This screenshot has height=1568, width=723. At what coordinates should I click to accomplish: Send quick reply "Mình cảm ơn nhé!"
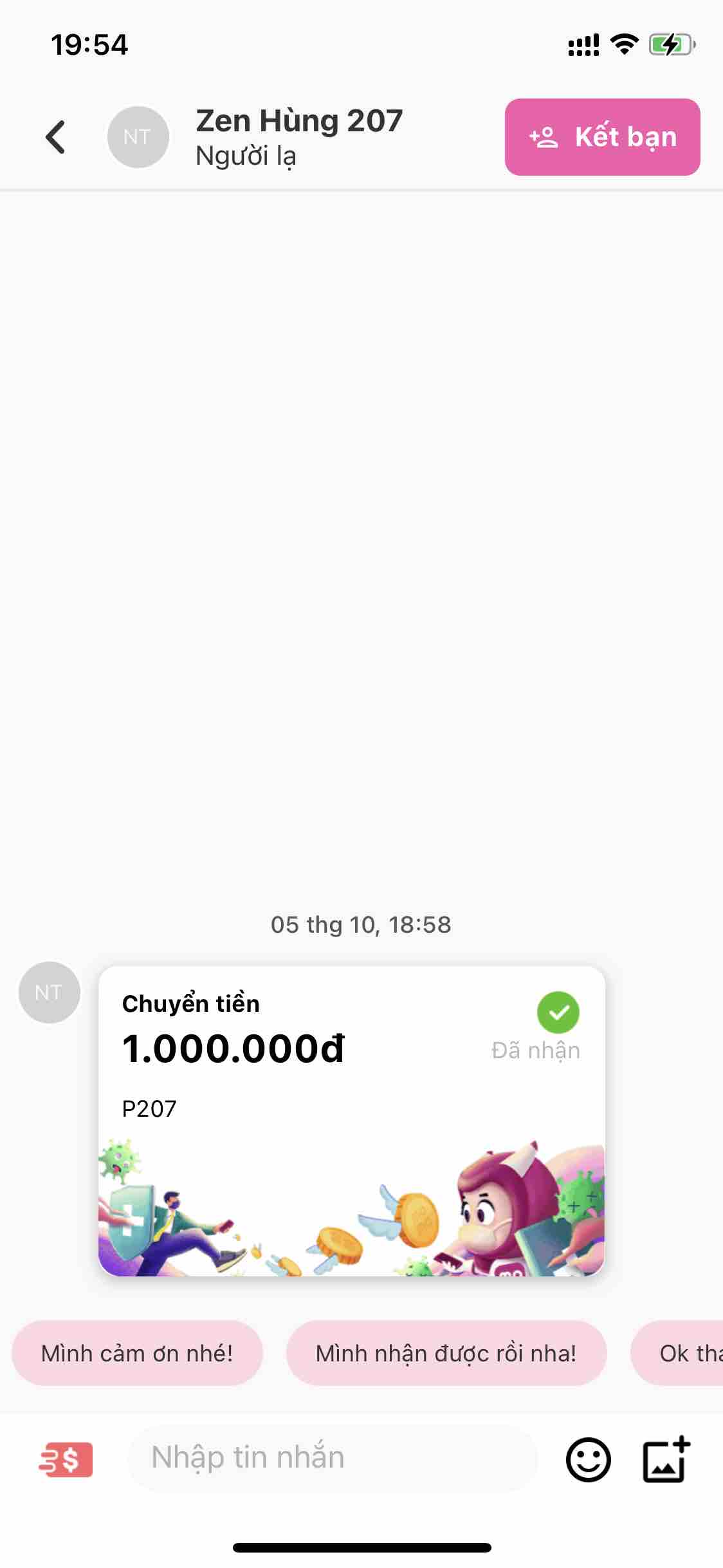(137, 1353)
